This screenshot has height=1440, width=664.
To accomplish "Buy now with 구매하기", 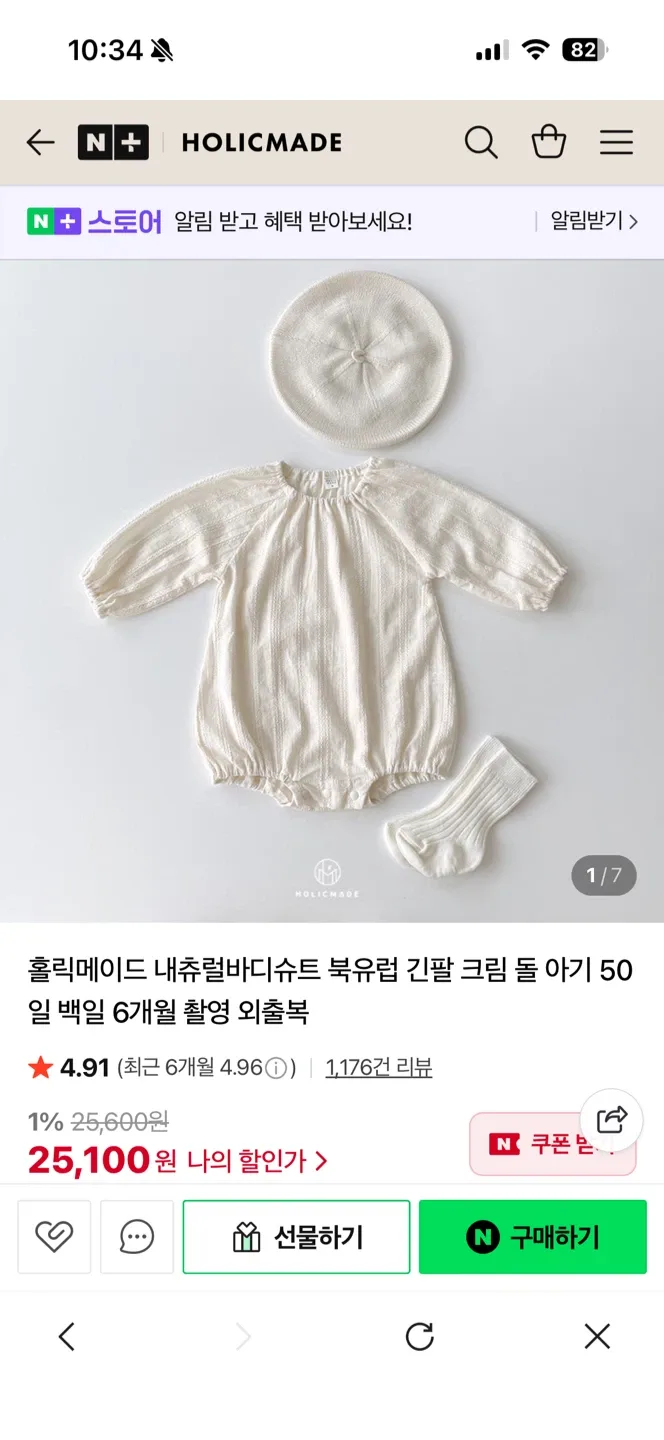I will (532, 1237).
